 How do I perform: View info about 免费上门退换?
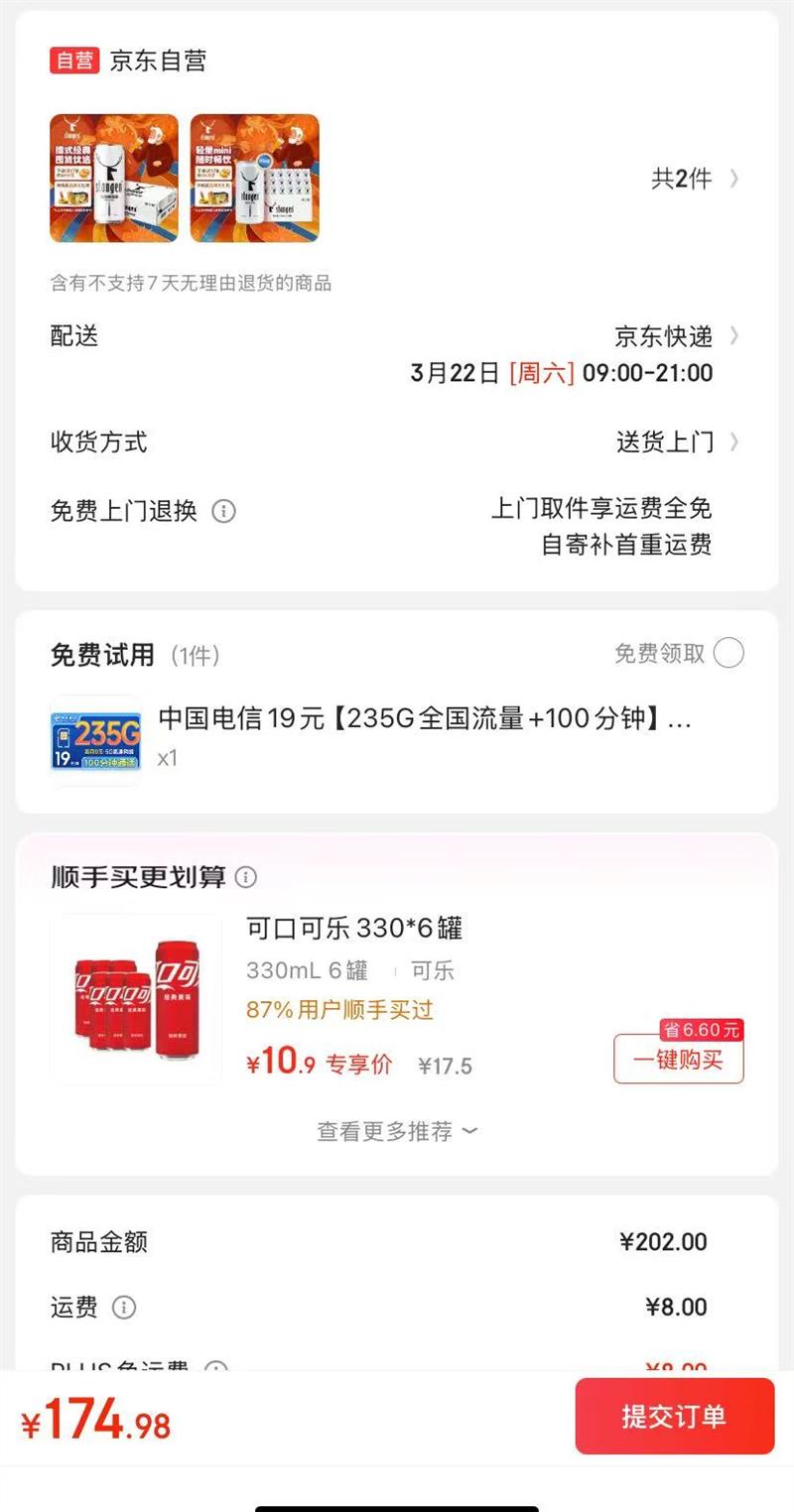[x=224, y=512]
